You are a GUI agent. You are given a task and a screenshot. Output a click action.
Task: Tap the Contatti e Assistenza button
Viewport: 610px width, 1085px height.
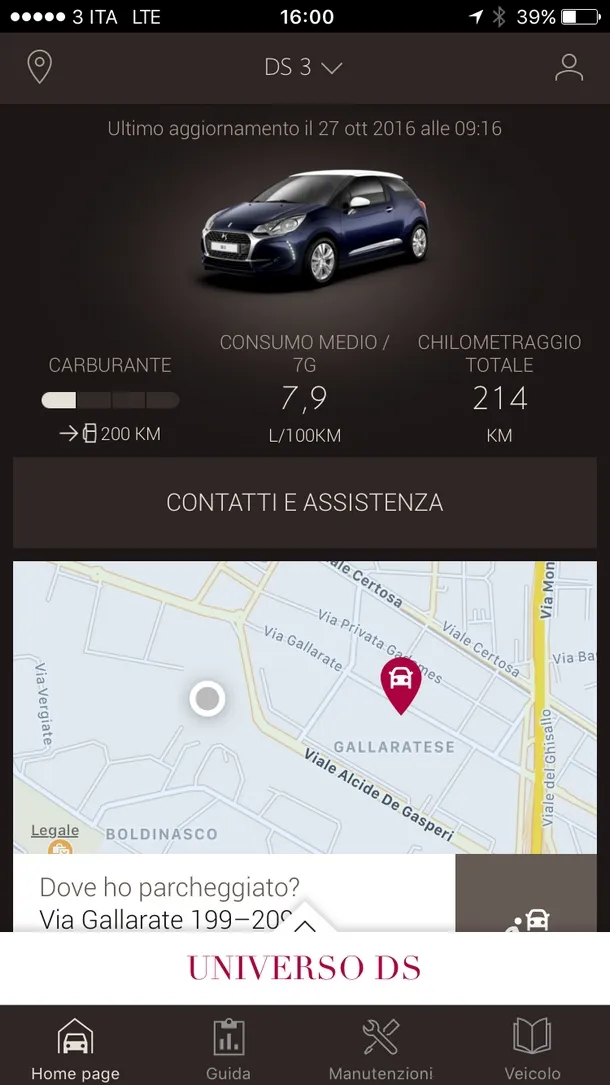click(x=304, y=502)
